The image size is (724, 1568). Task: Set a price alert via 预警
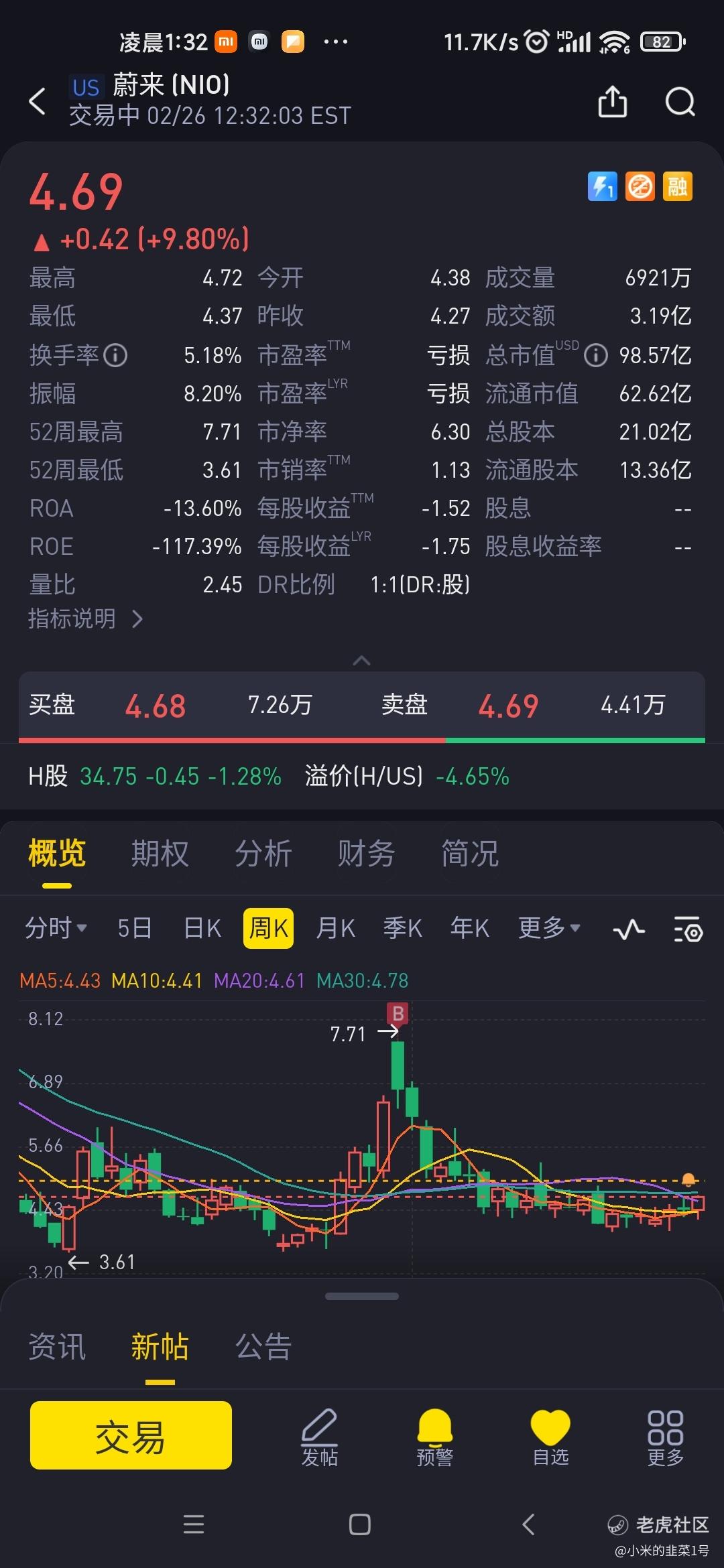tap(435, 1437)
